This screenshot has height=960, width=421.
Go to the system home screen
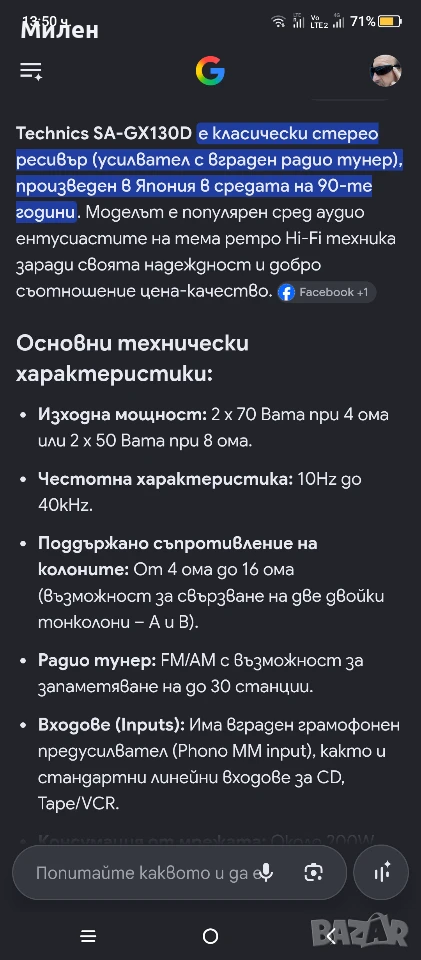pos(210,936)
